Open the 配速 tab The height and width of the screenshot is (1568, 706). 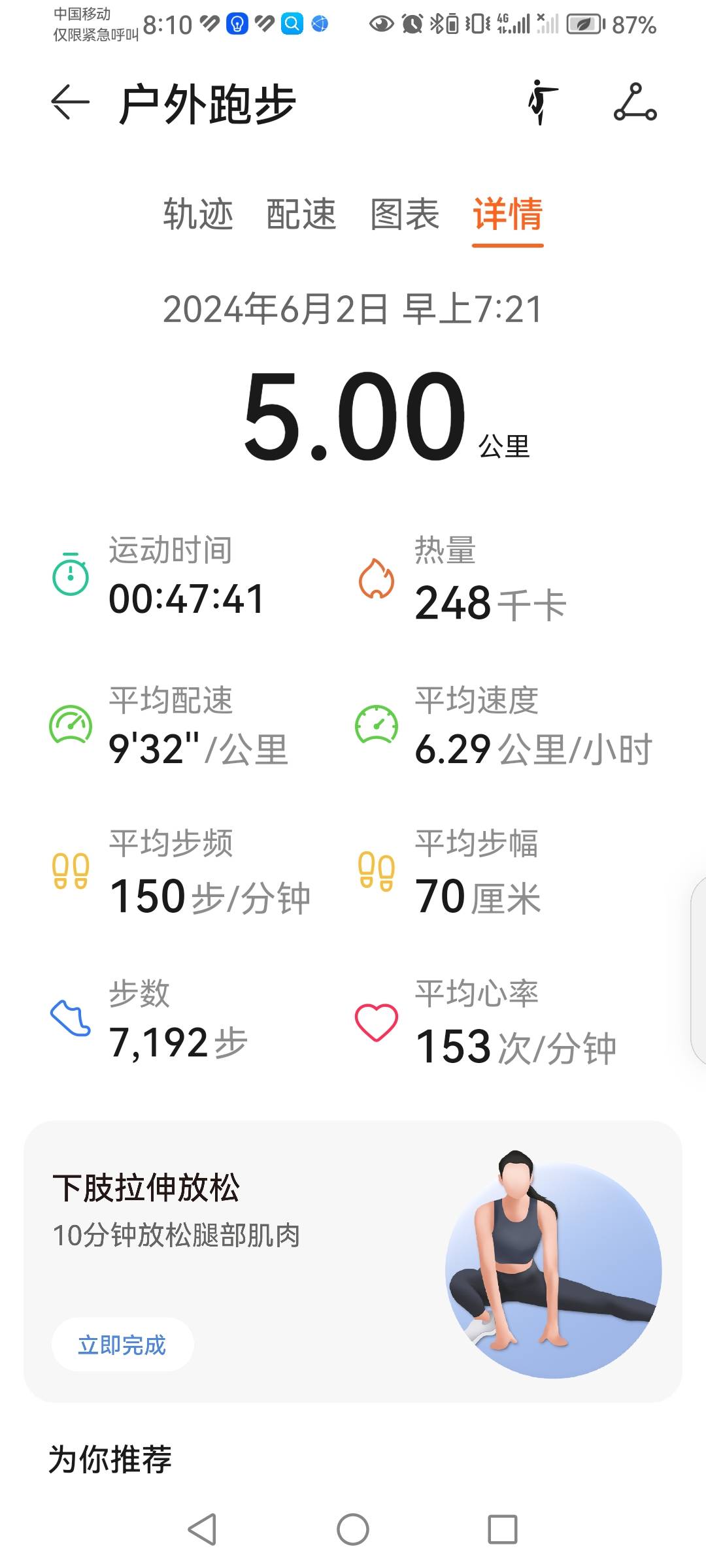302,214
